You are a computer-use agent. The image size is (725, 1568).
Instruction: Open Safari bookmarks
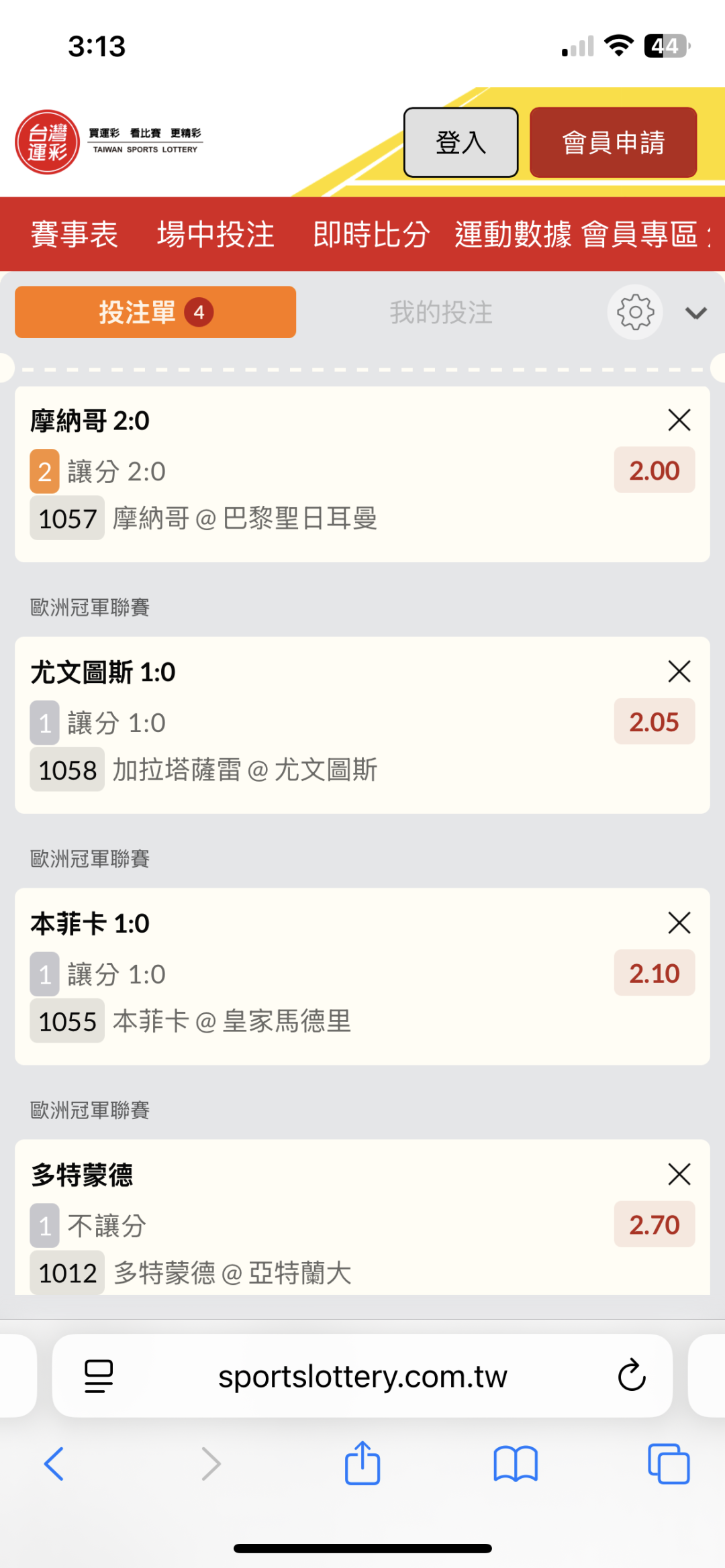[516, 1463]
